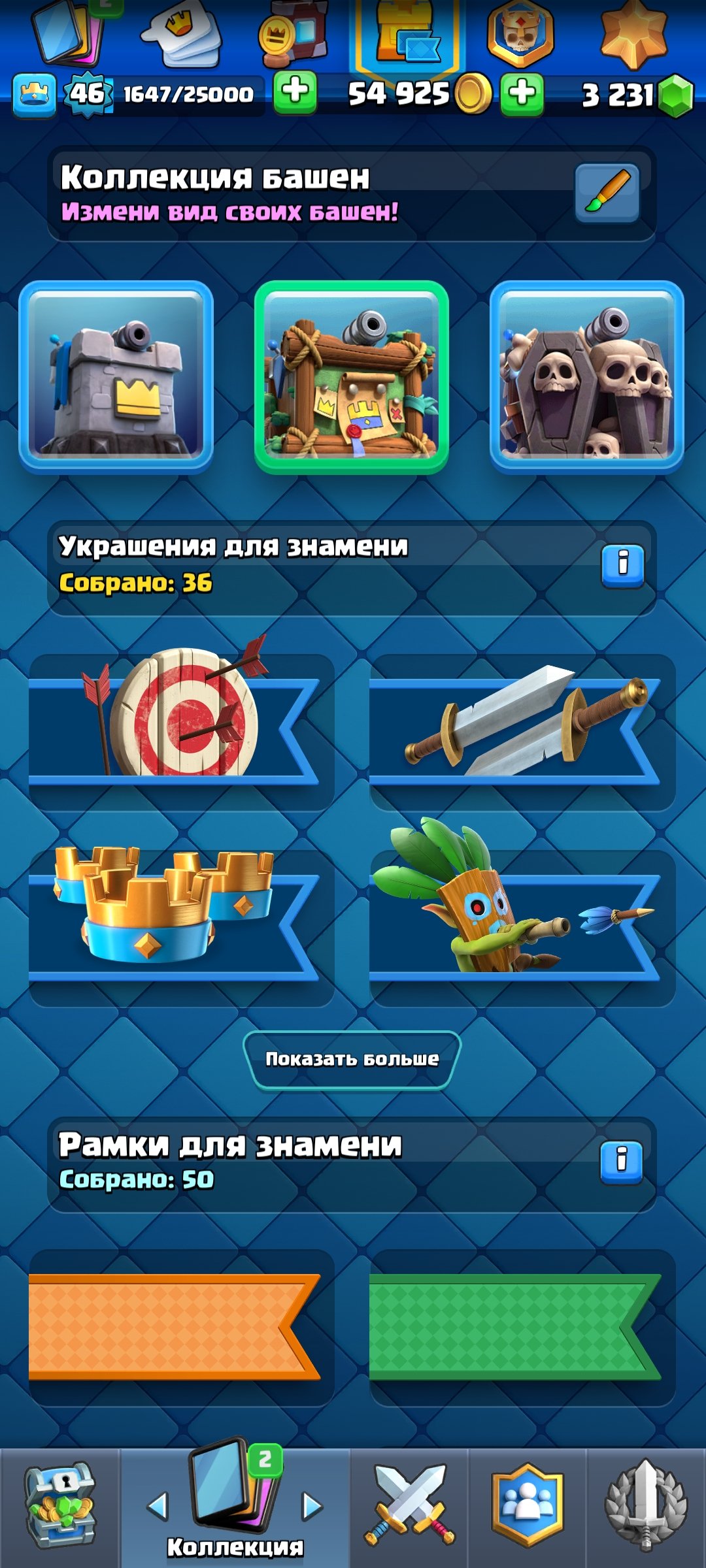Choose the golden crowns banner decoration
The height and width of the screenshot is (1568, 706).
[181, 928]
